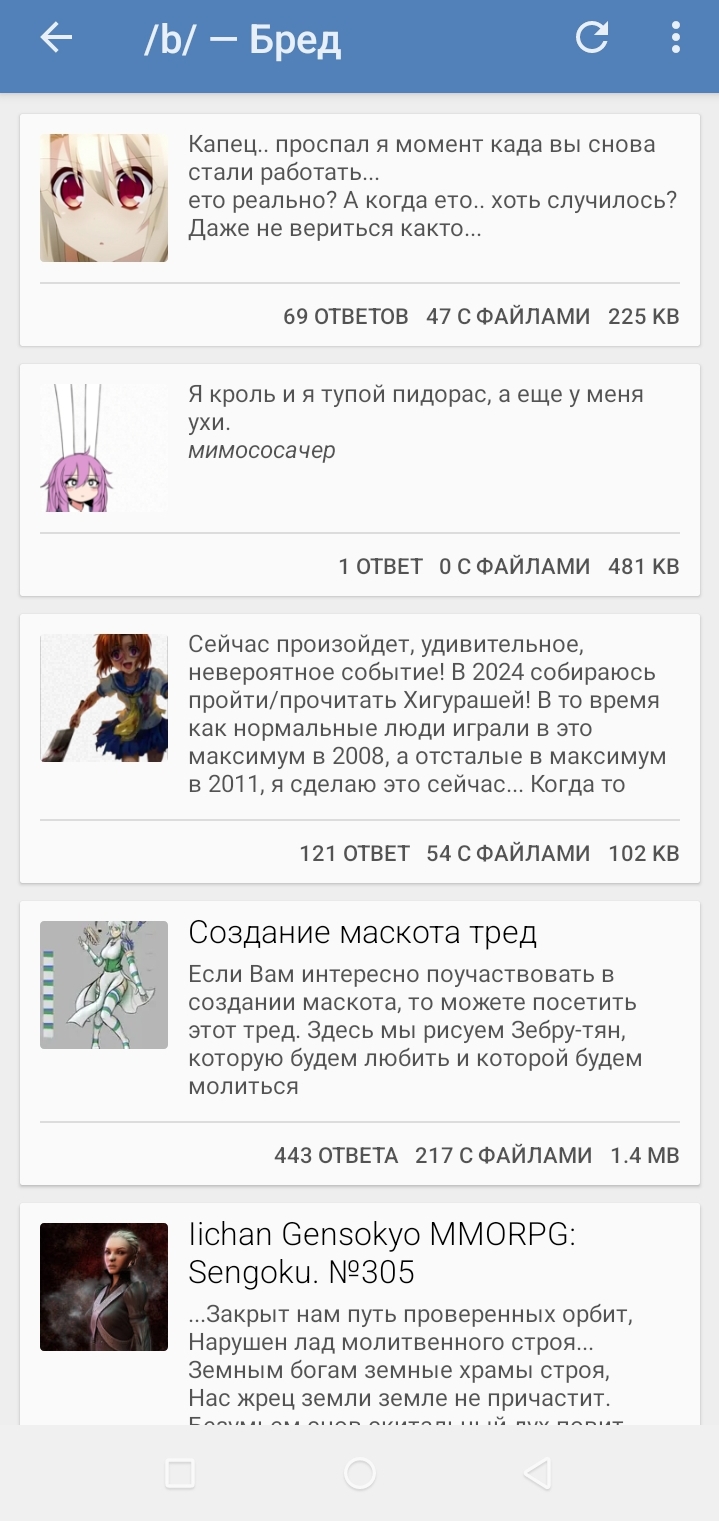Open the thread starting with "Капец.. проспал"
This screenshot has height=1521, width=719.
(360, 230)
